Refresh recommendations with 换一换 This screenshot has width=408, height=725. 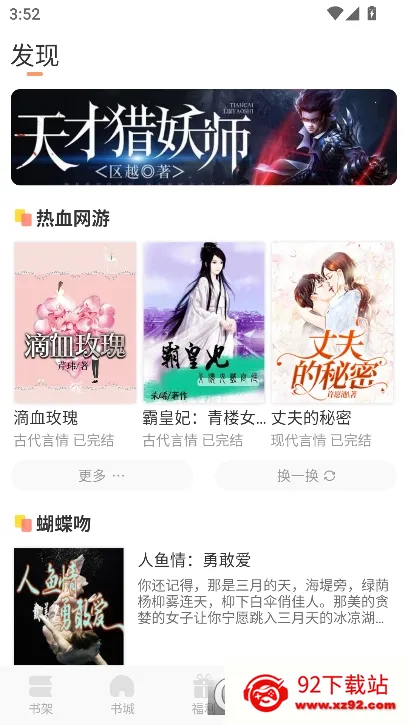coord(306,475)
